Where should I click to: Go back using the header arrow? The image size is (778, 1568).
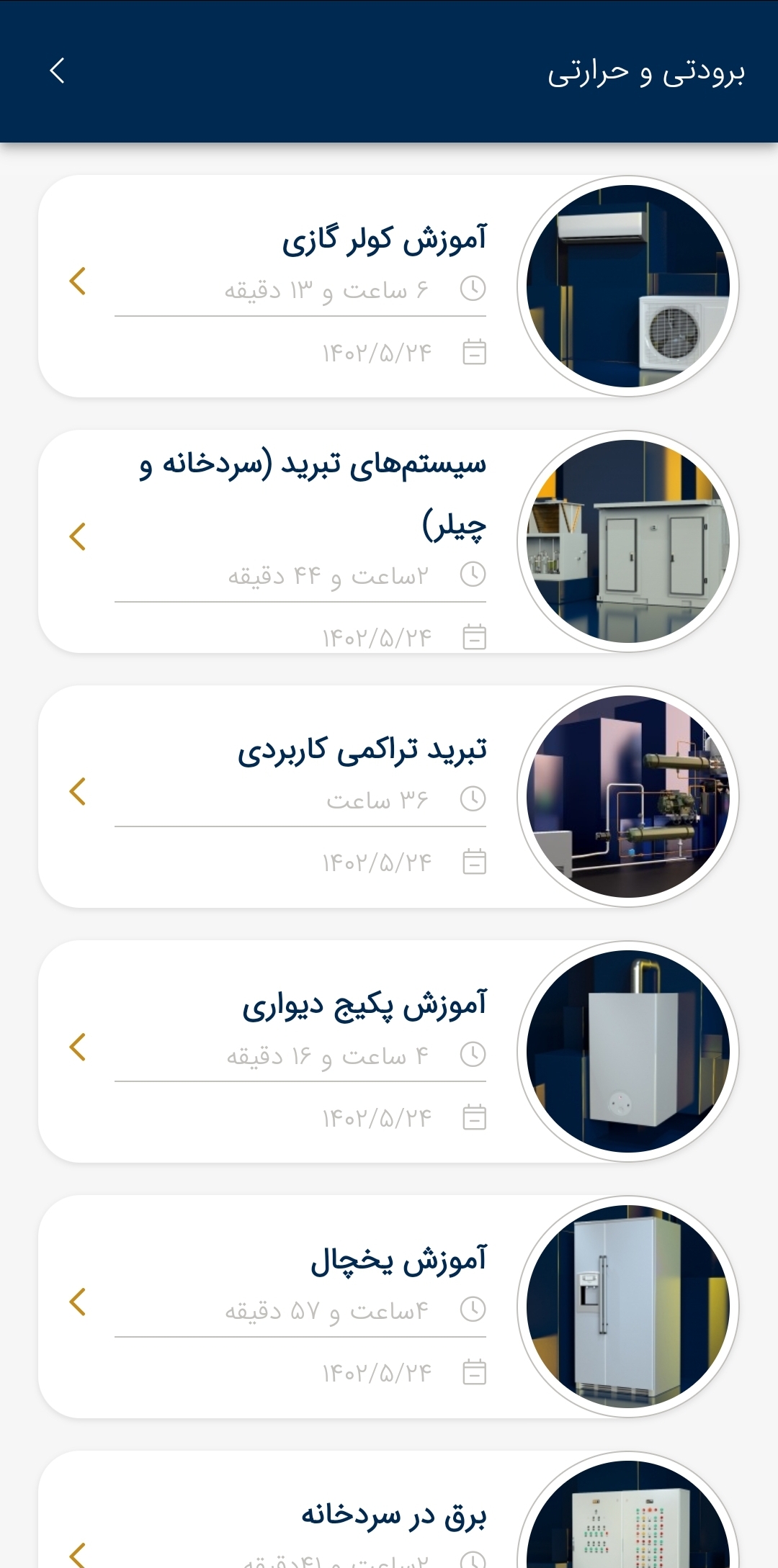(57, 71)
